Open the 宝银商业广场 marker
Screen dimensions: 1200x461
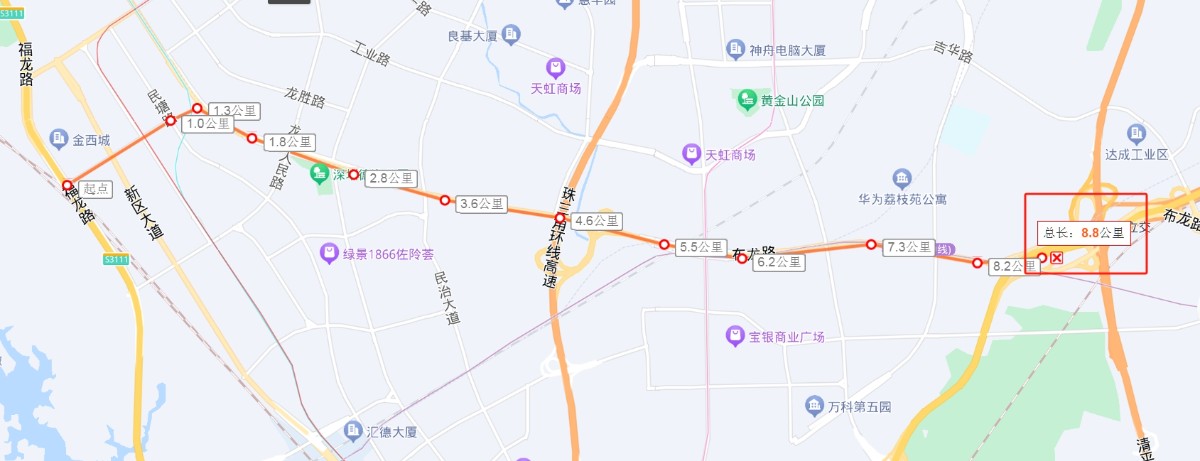coord(736,336)
